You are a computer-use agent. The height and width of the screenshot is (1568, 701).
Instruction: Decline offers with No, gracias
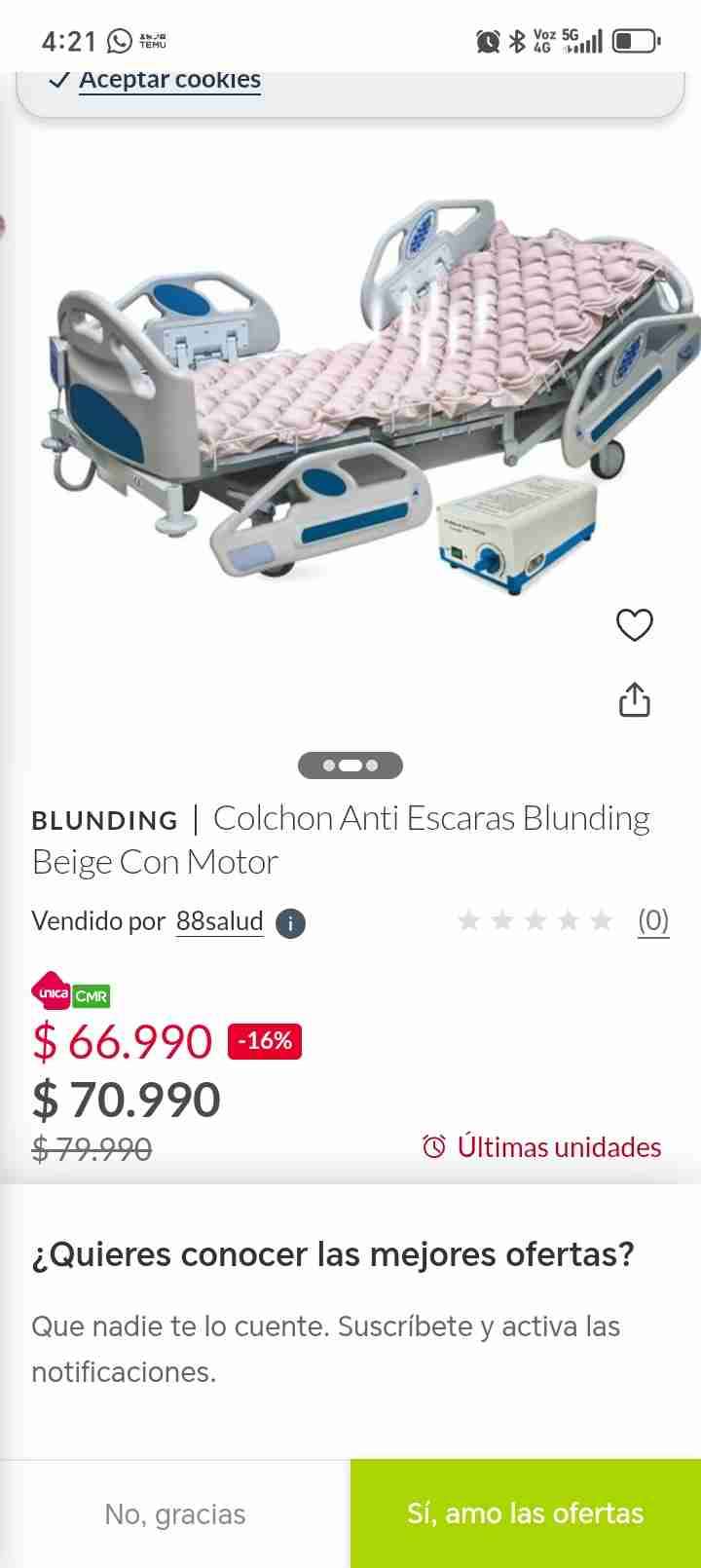tap(175, 1513)
